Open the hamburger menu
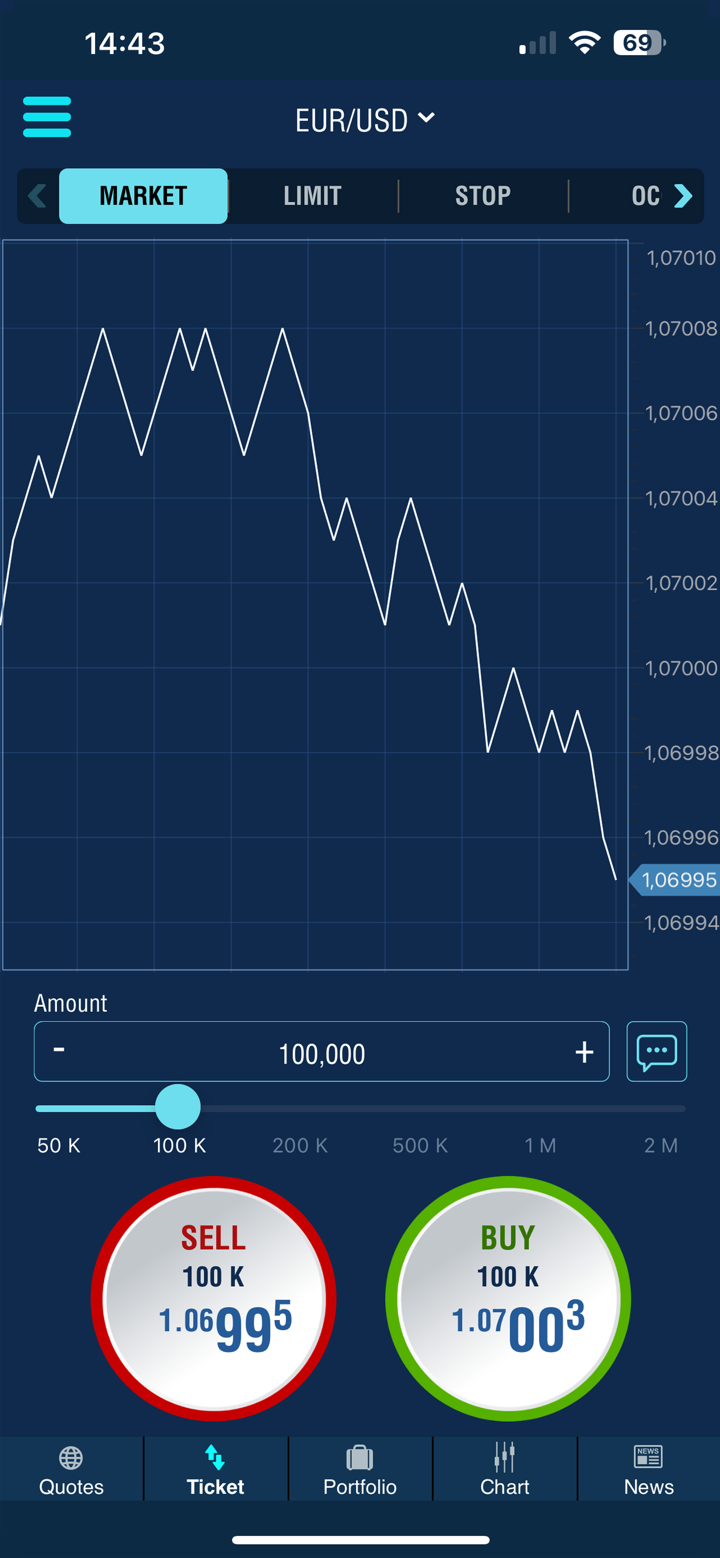This screenshot has width=720, height=1558. (x=47, y=117)
